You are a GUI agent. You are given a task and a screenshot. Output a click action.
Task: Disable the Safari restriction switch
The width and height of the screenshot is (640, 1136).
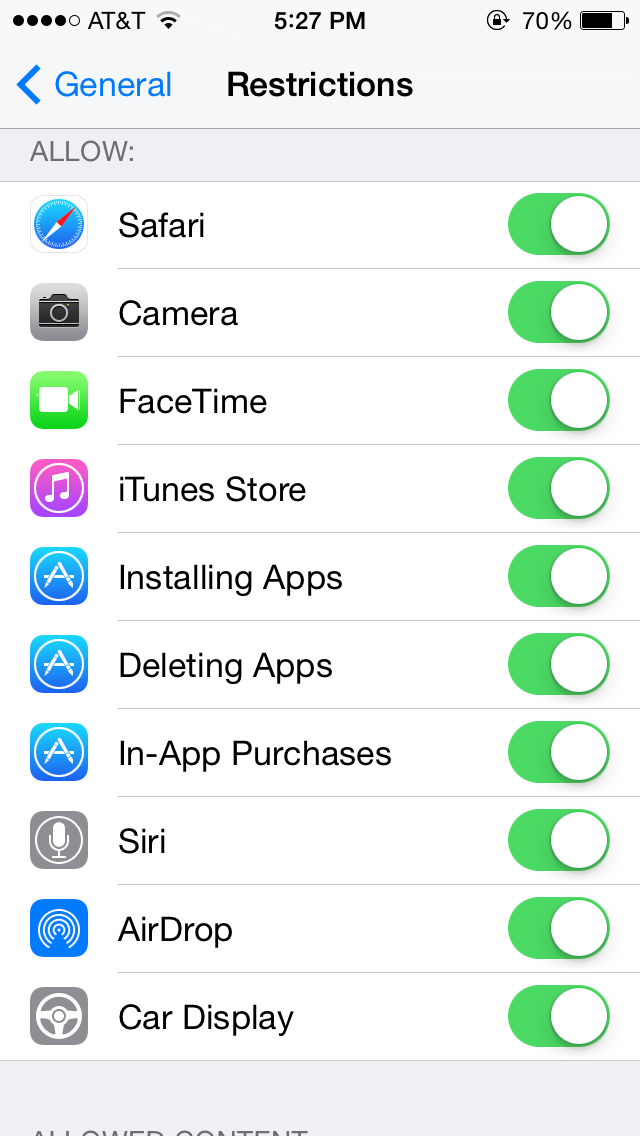pyautogui.click(x=559, y=225)
